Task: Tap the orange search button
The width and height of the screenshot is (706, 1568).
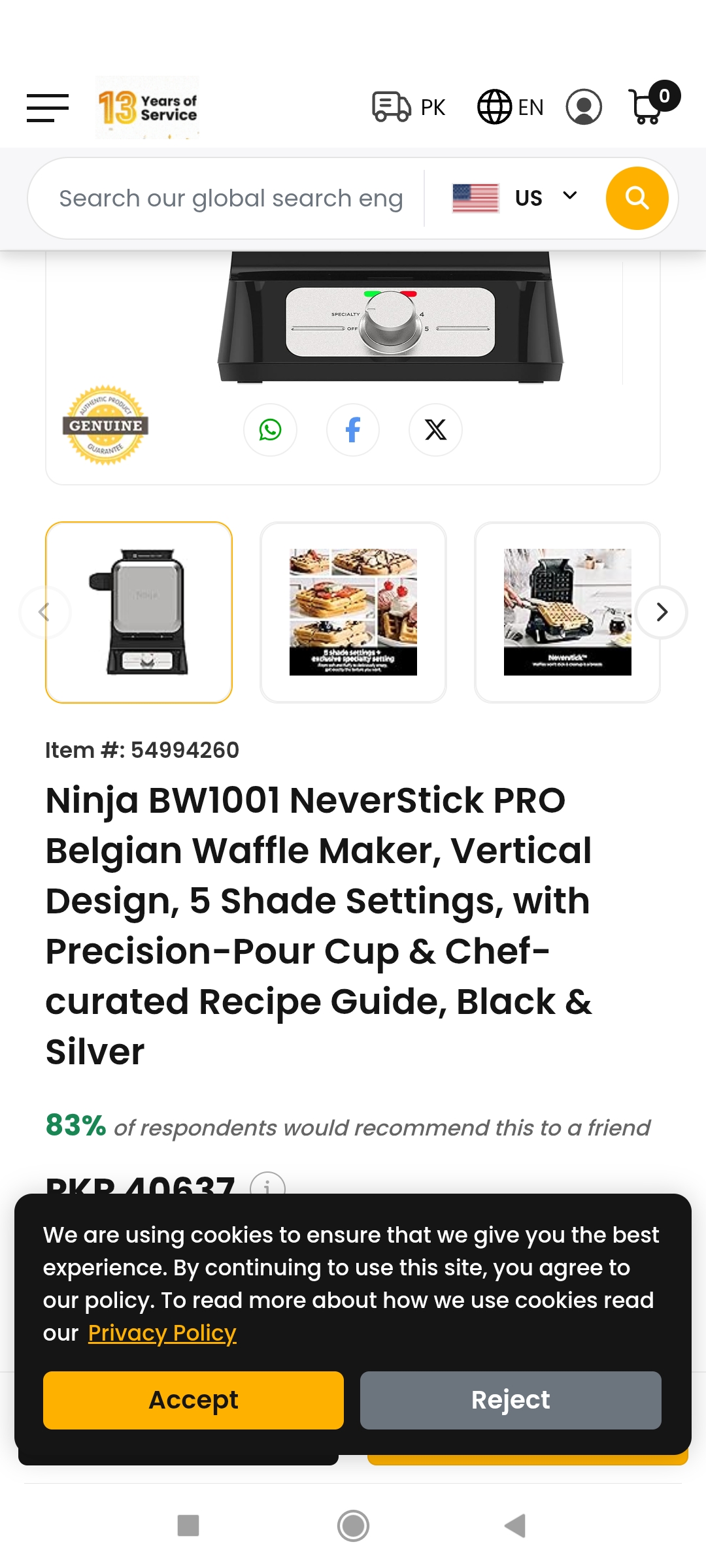Action: tap(637, 198)
